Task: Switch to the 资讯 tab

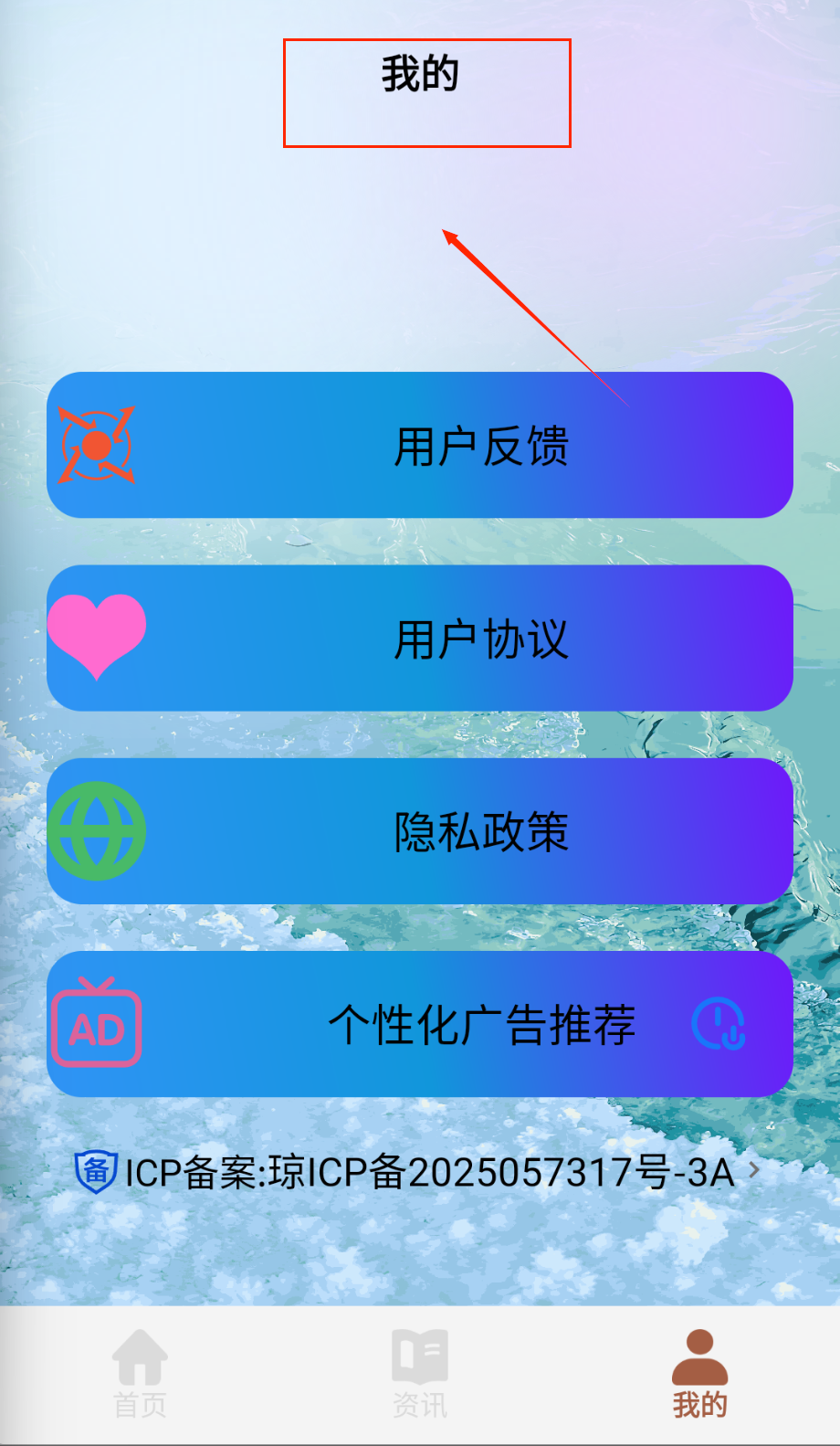Action: pyautogui.click(x=420, y=1375)
